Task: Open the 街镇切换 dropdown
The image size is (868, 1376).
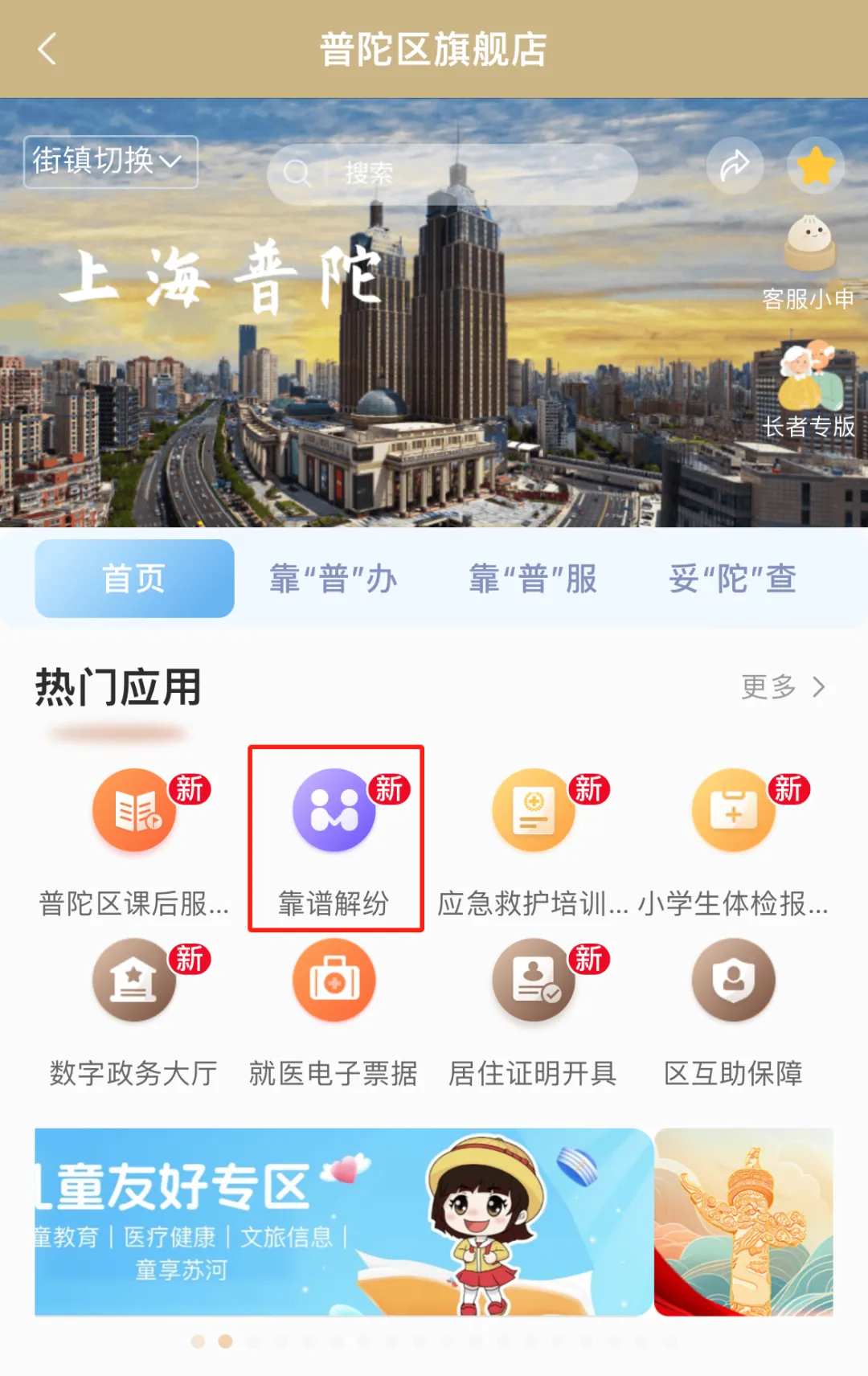Action: coord(110,162)
